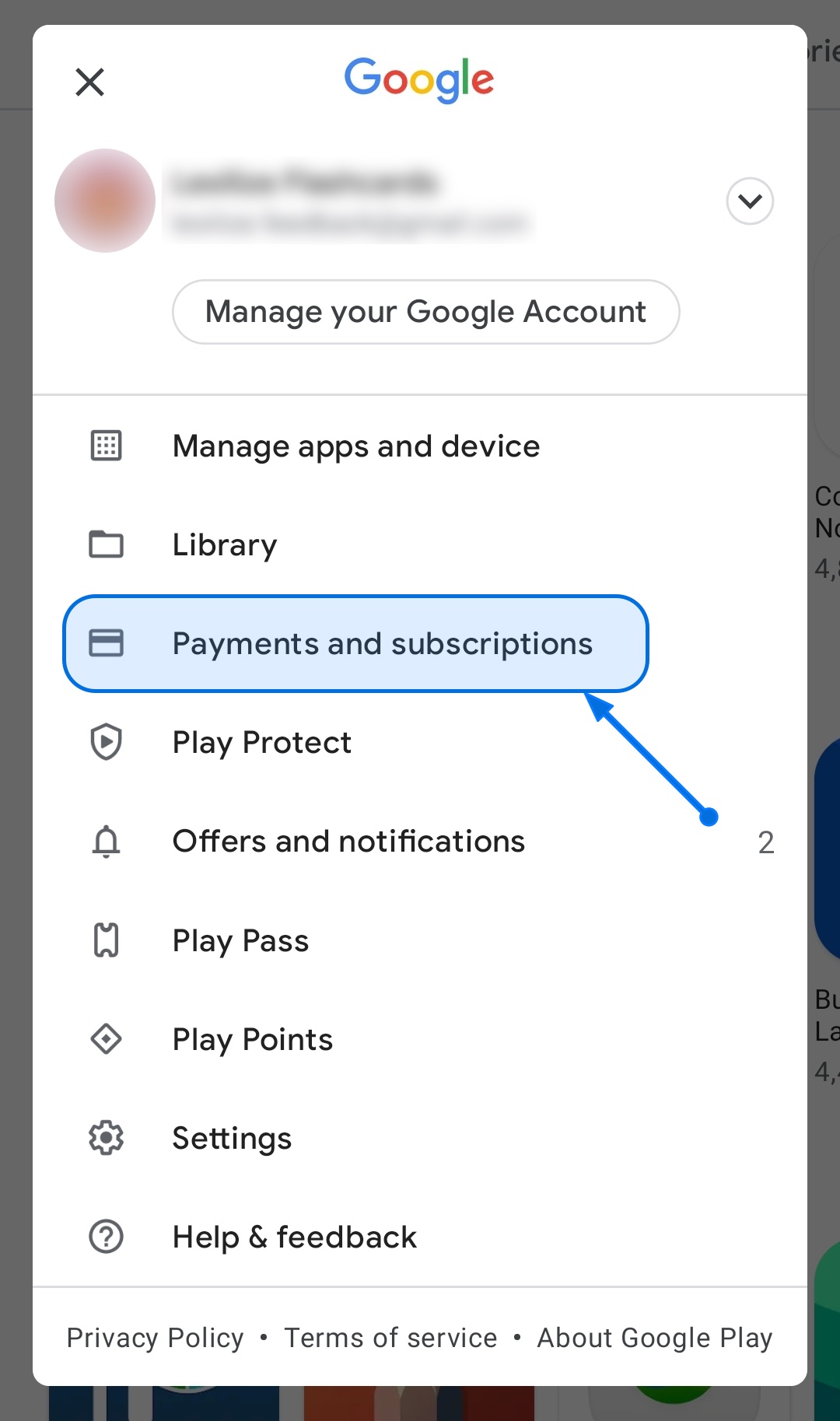This screenshot has width=840, height=1421.
Task: Click the Help & feedback question mark icon
Action: pyautogui.click(x=107, y=1237)
